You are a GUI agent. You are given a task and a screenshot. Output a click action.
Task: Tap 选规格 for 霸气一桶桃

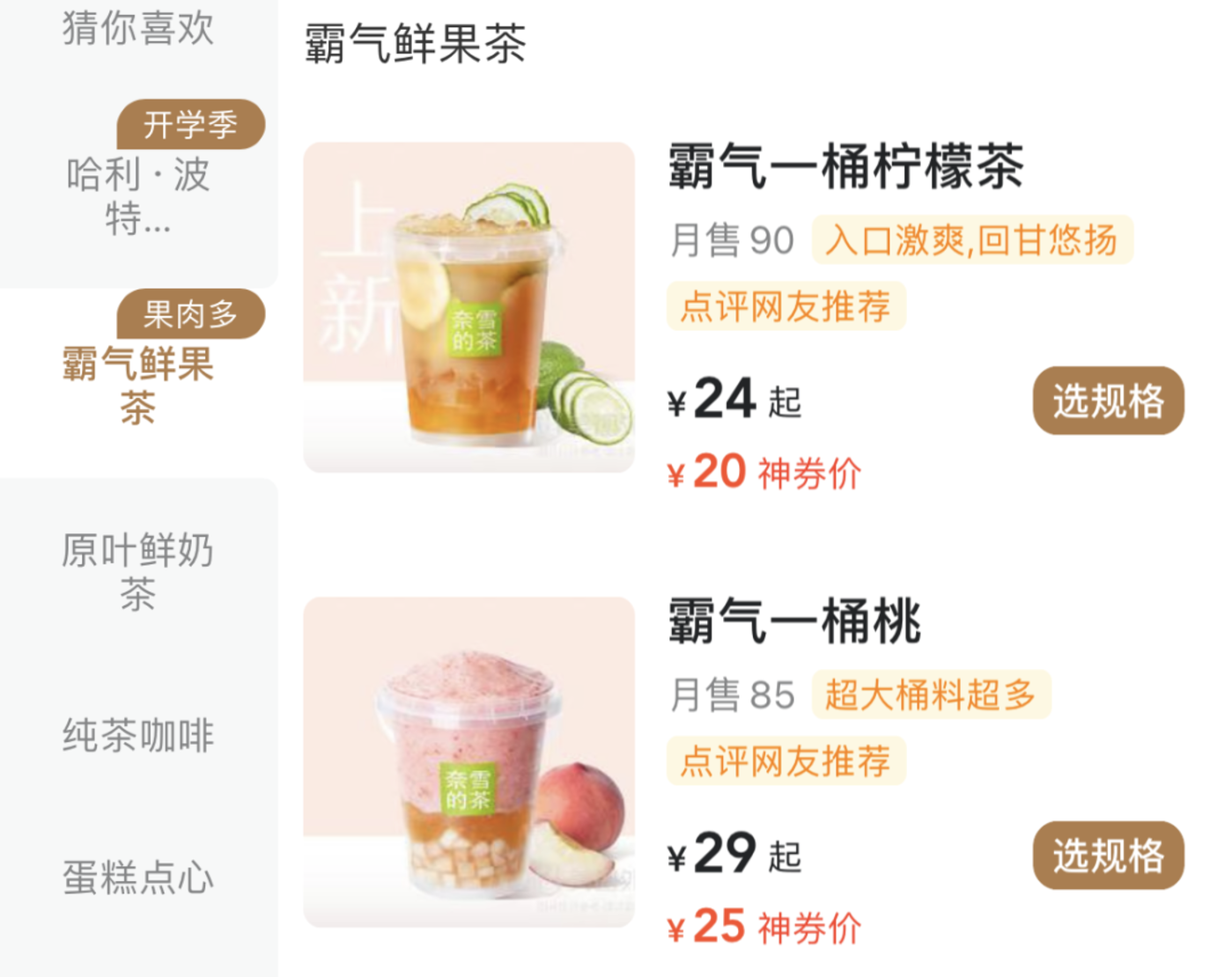(1107, 856)
